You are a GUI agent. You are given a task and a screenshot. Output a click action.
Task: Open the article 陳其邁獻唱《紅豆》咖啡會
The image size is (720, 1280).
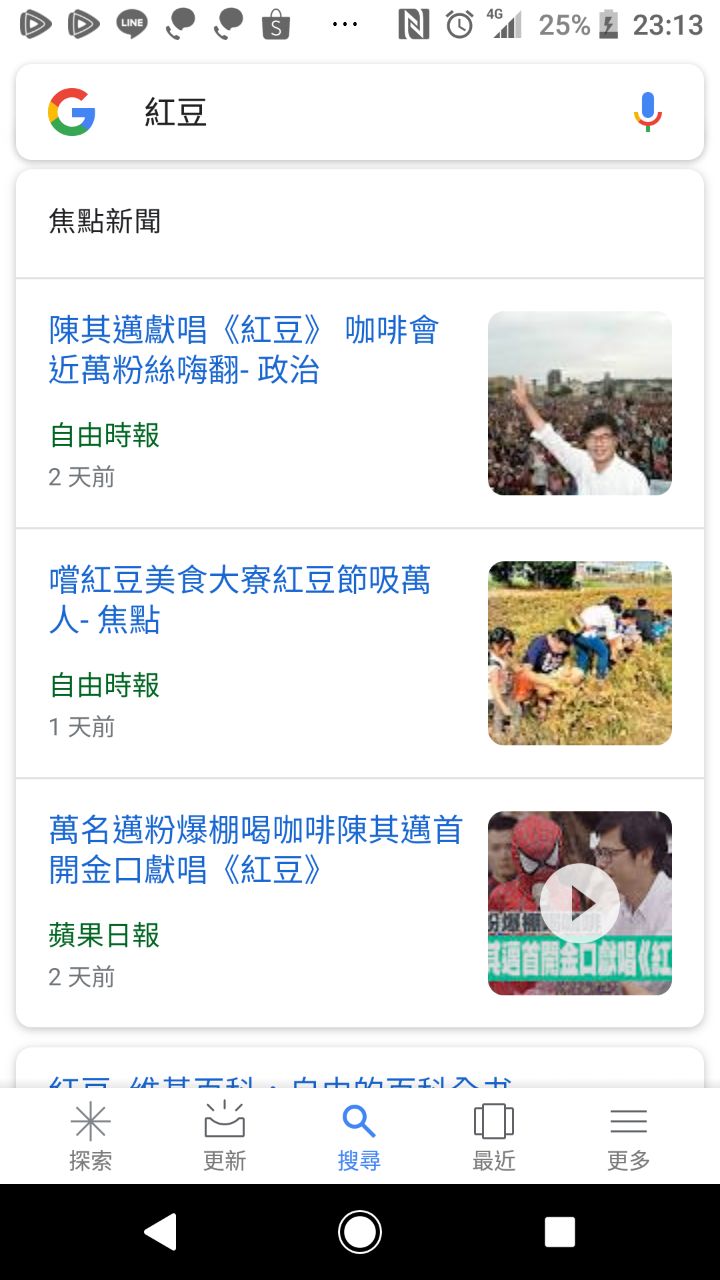coord(244,350)
